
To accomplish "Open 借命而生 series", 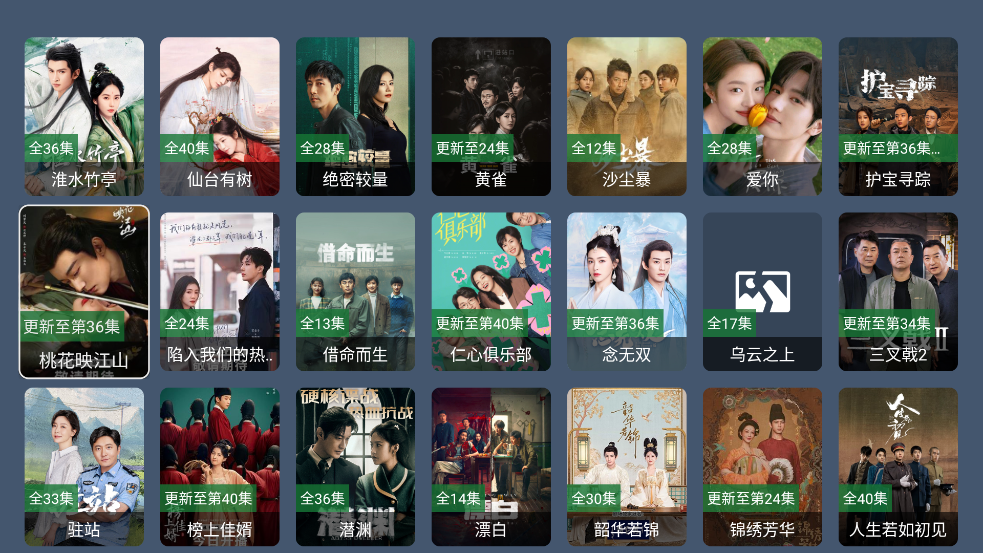I will pyautogui.click(x=355, y=292).
